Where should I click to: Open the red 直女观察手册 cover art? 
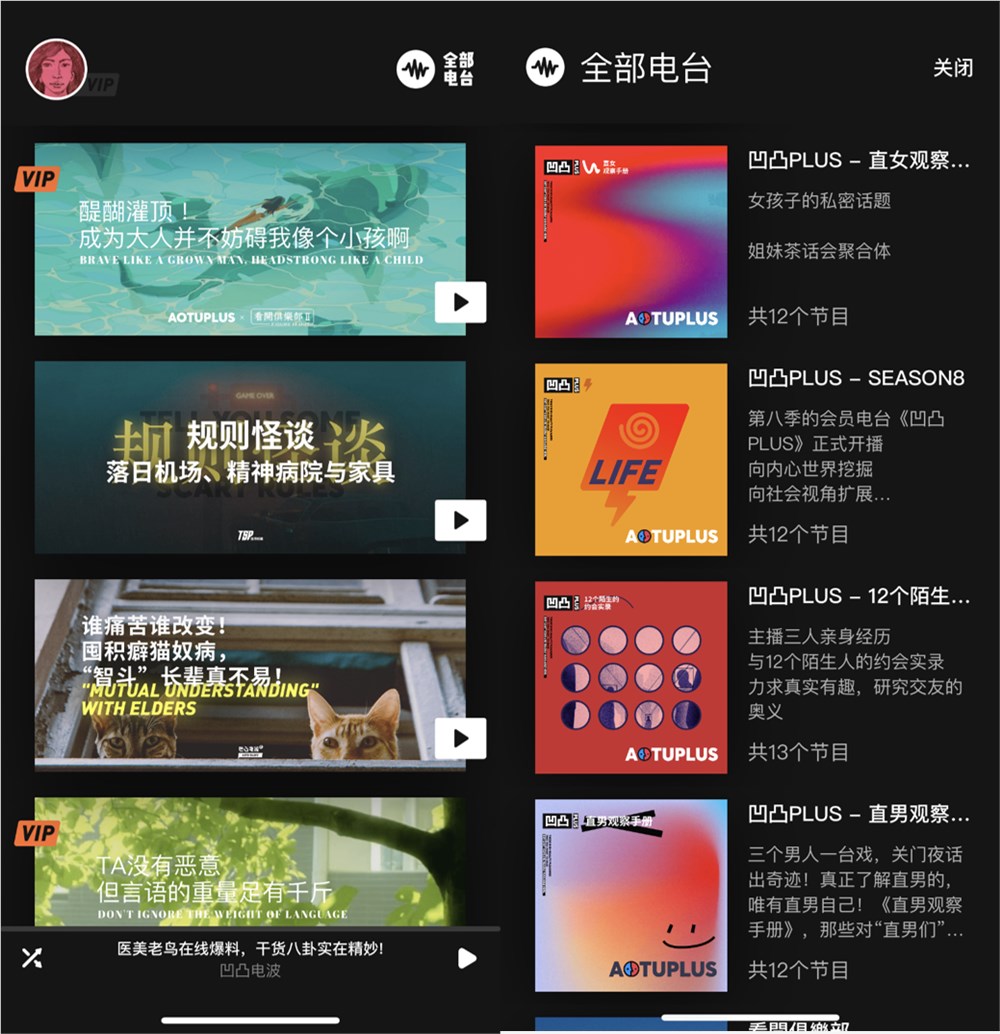[630, 240]
